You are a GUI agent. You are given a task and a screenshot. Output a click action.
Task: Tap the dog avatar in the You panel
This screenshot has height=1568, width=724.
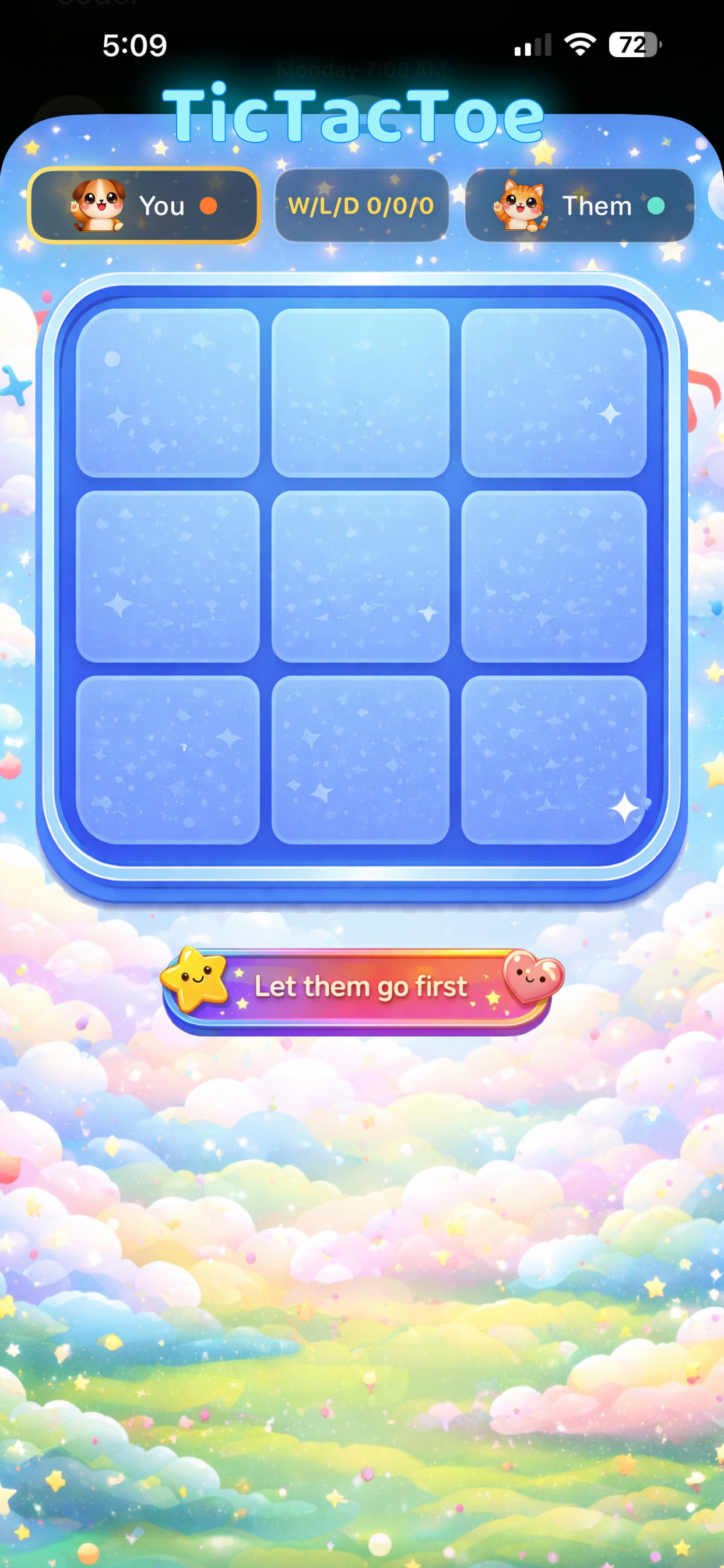pos(97,206)
